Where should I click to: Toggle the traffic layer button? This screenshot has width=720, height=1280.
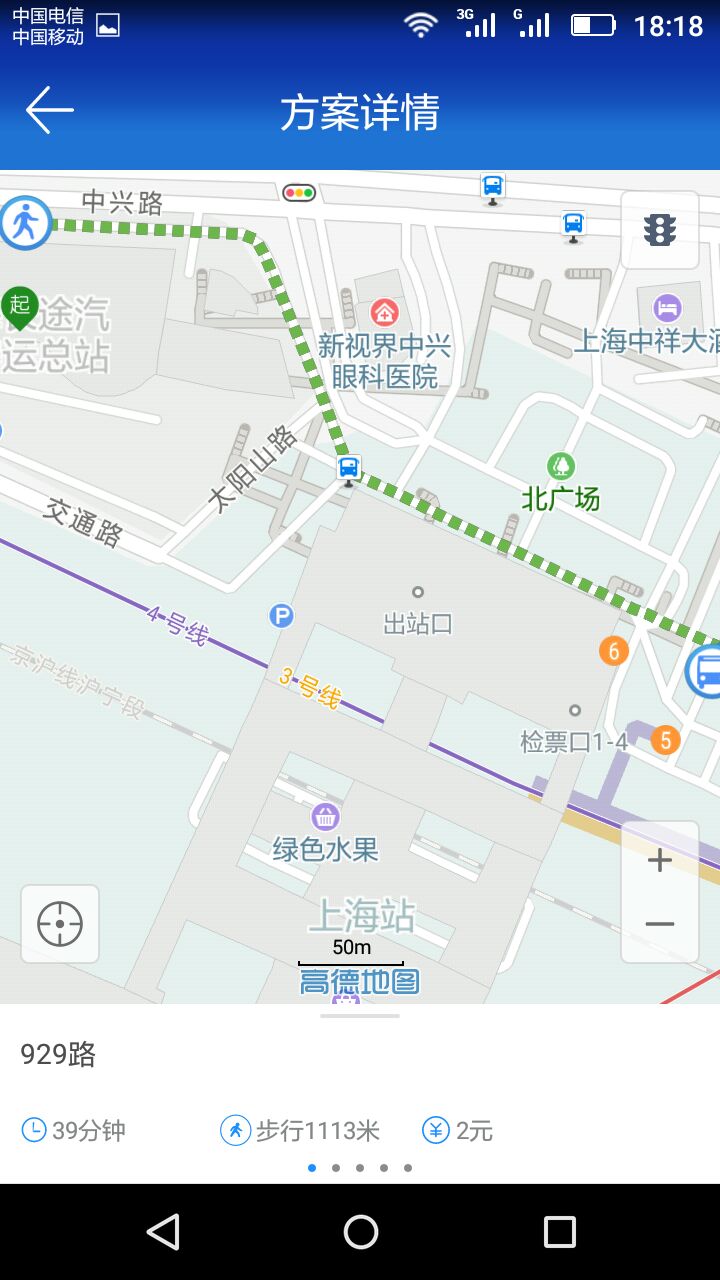click(x=659, y=230)
